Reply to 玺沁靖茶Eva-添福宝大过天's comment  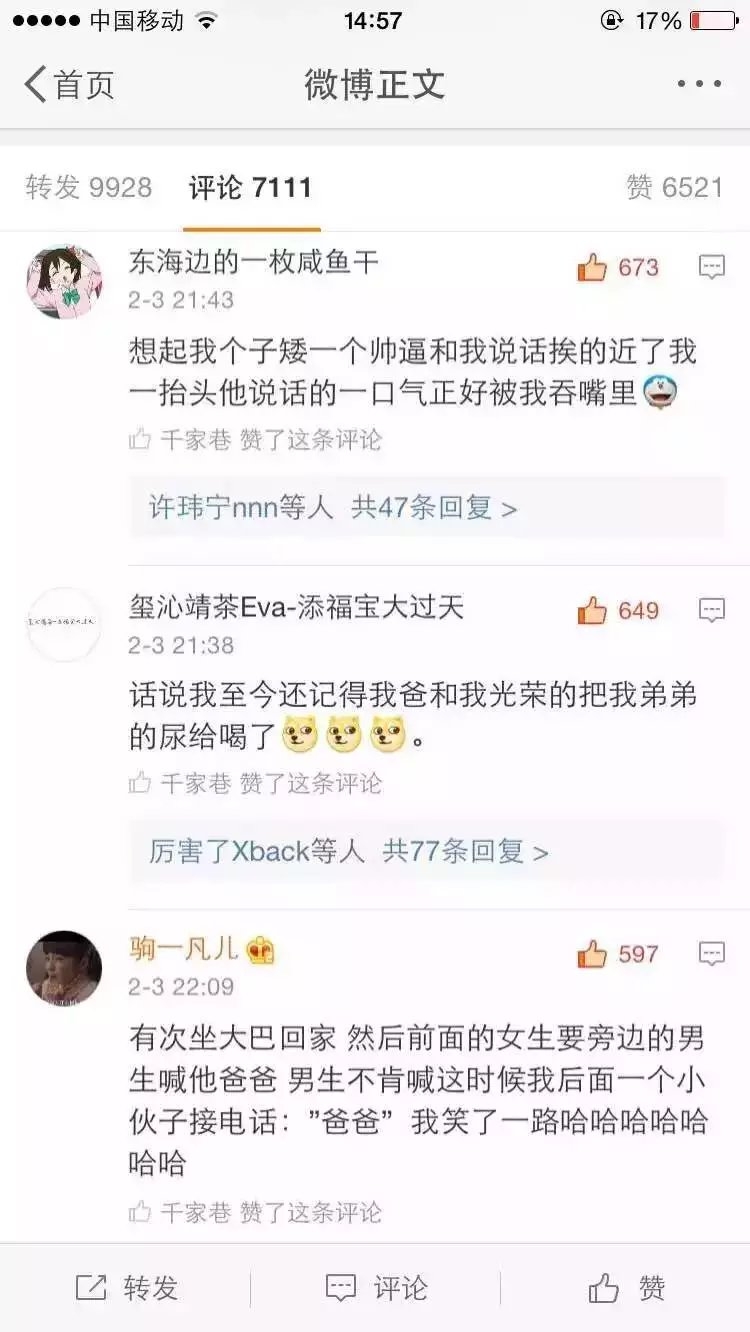pos(711,610)
